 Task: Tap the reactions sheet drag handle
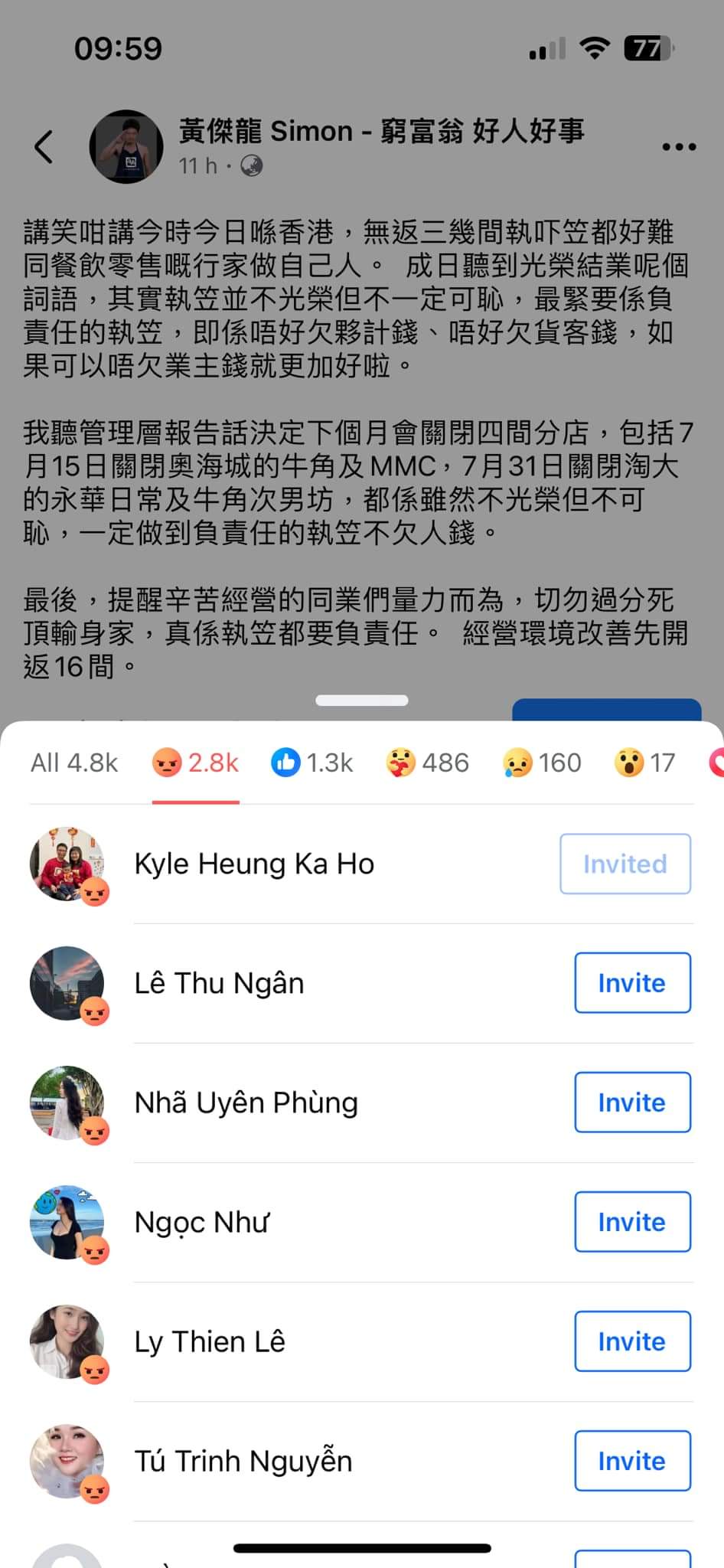362,700
